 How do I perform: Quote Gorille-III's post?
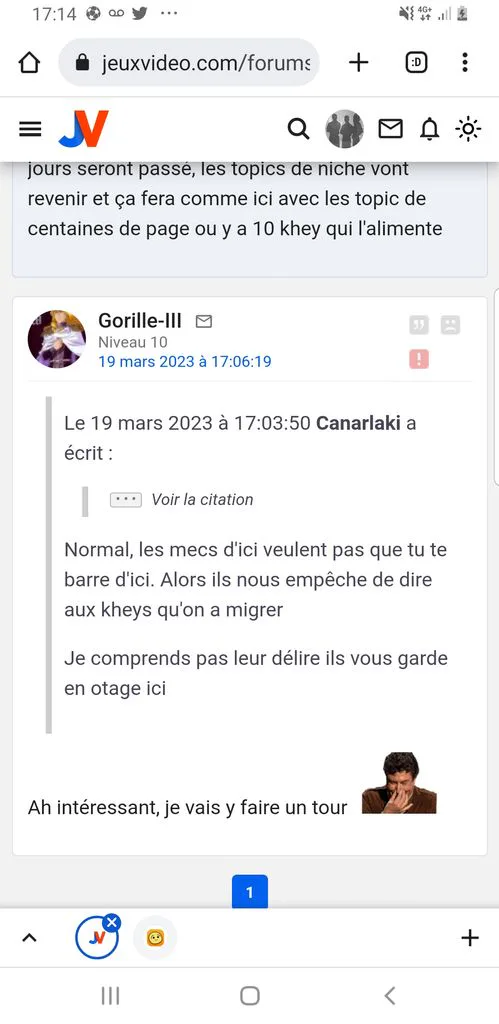pos(419,325)
